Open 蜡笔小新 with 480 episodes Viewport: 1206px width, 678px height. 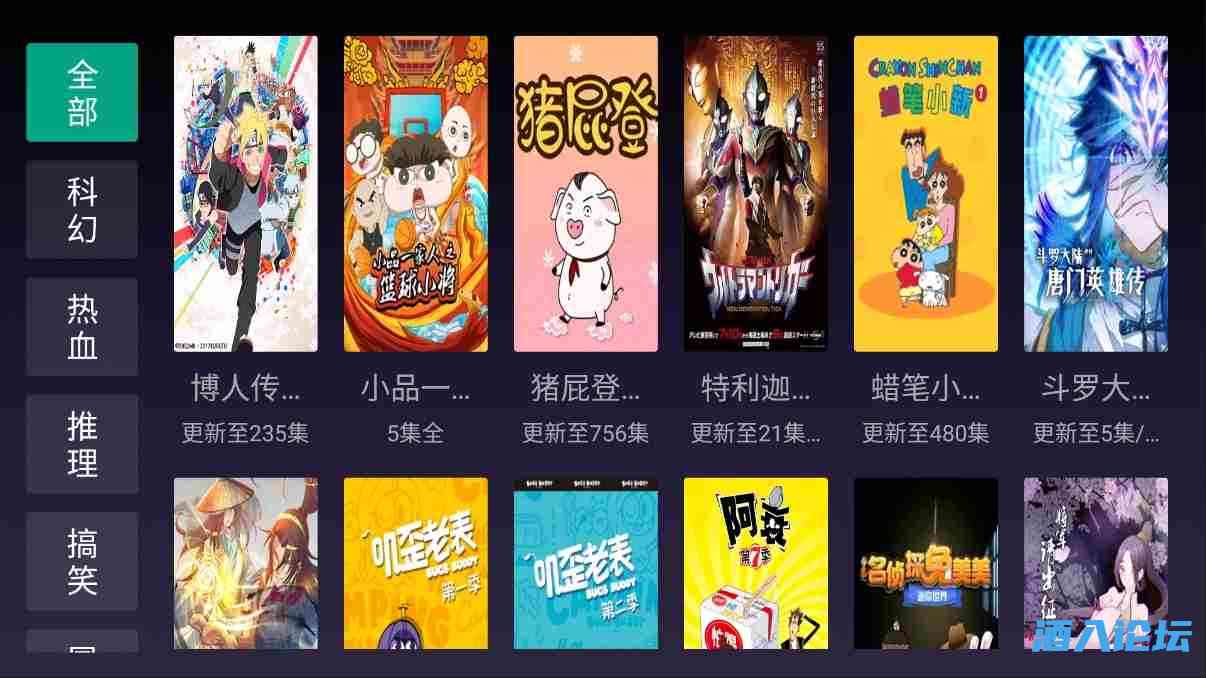926,194
